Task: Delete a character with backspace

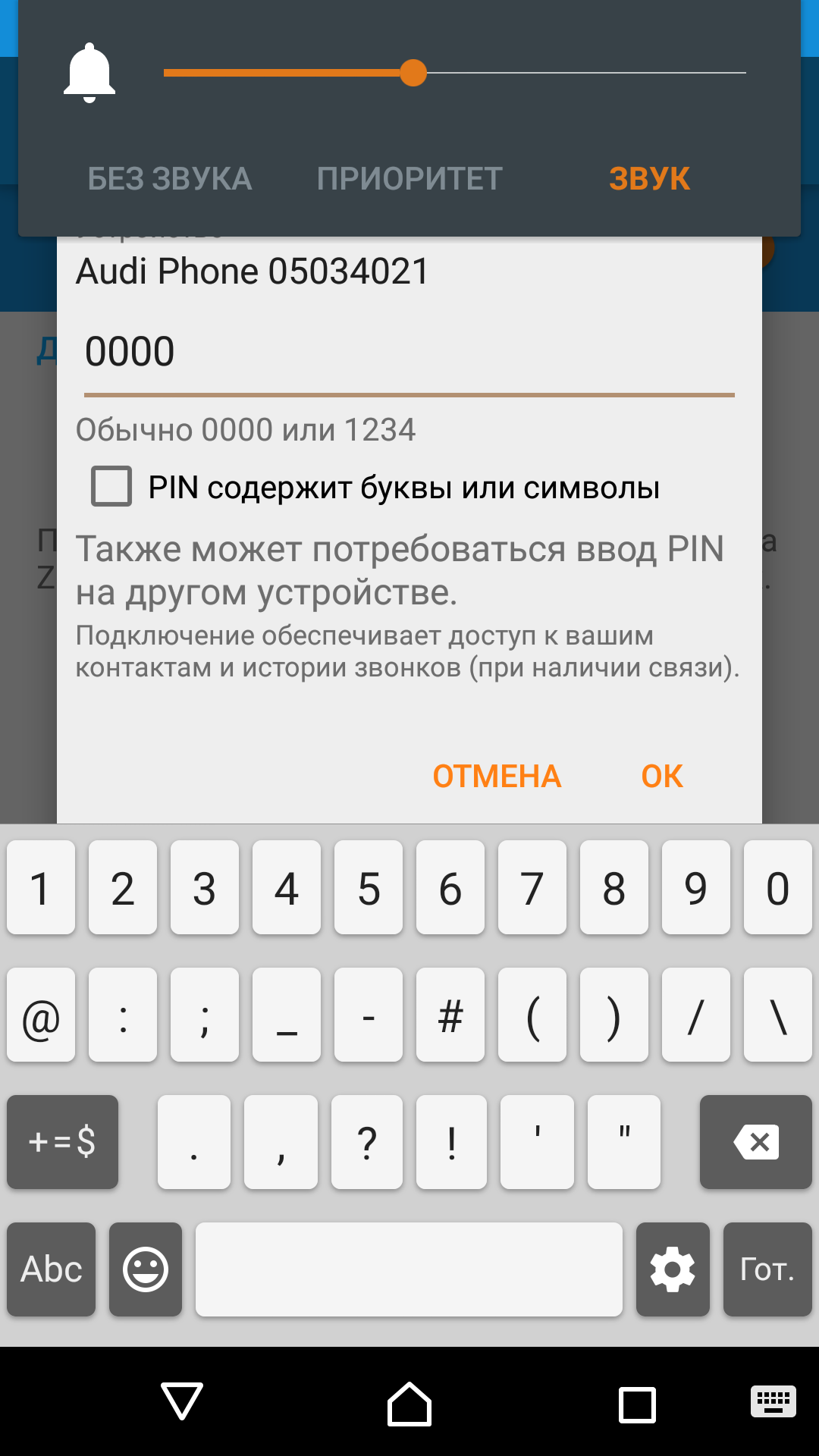Action: tap(755, 1141)
